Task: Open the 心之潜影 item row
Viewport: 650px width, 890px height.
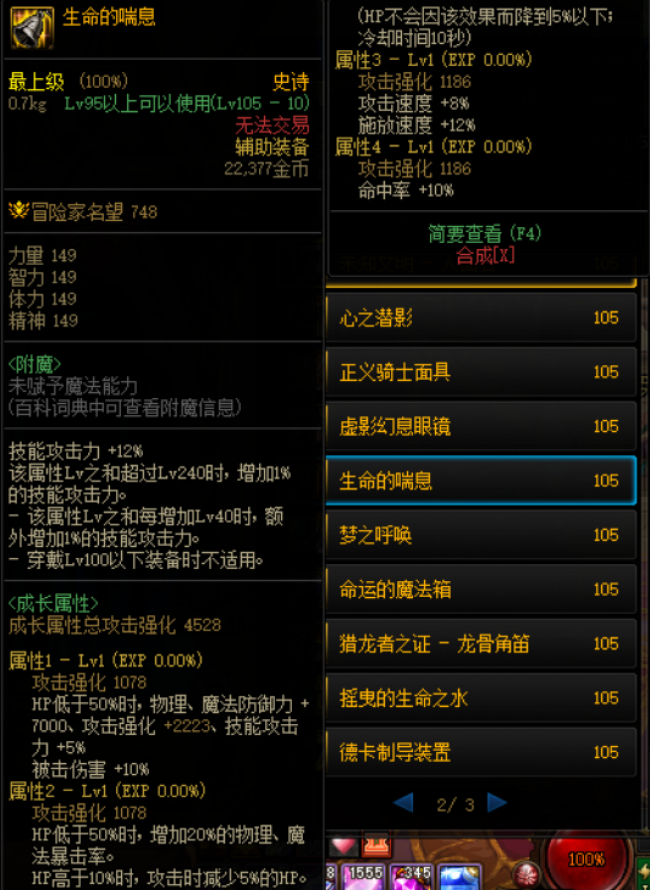Action: click(480, 318)
